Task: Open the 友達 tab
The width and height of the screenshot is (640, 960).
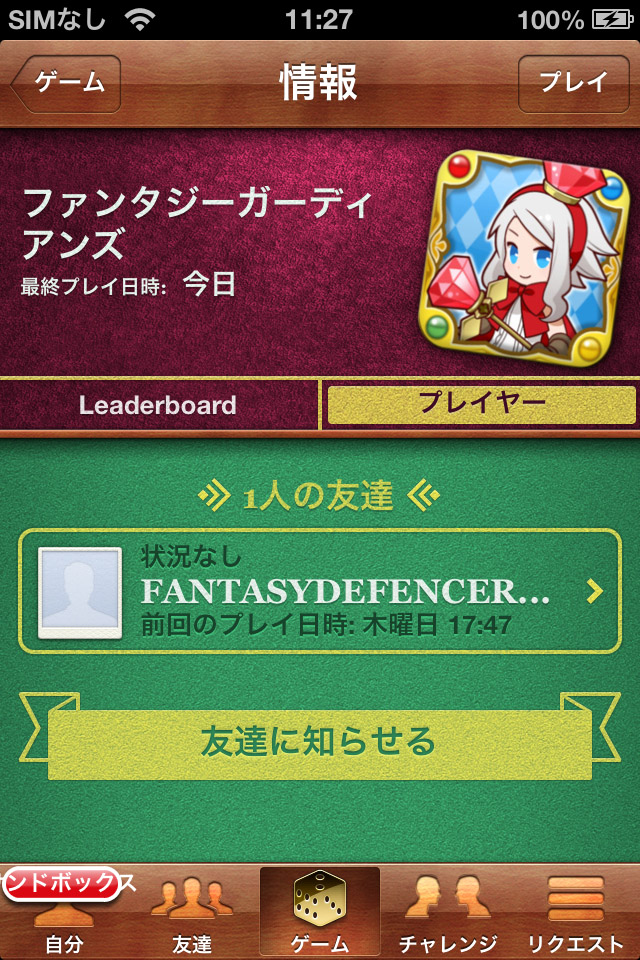Action: (x=192, y=915)
